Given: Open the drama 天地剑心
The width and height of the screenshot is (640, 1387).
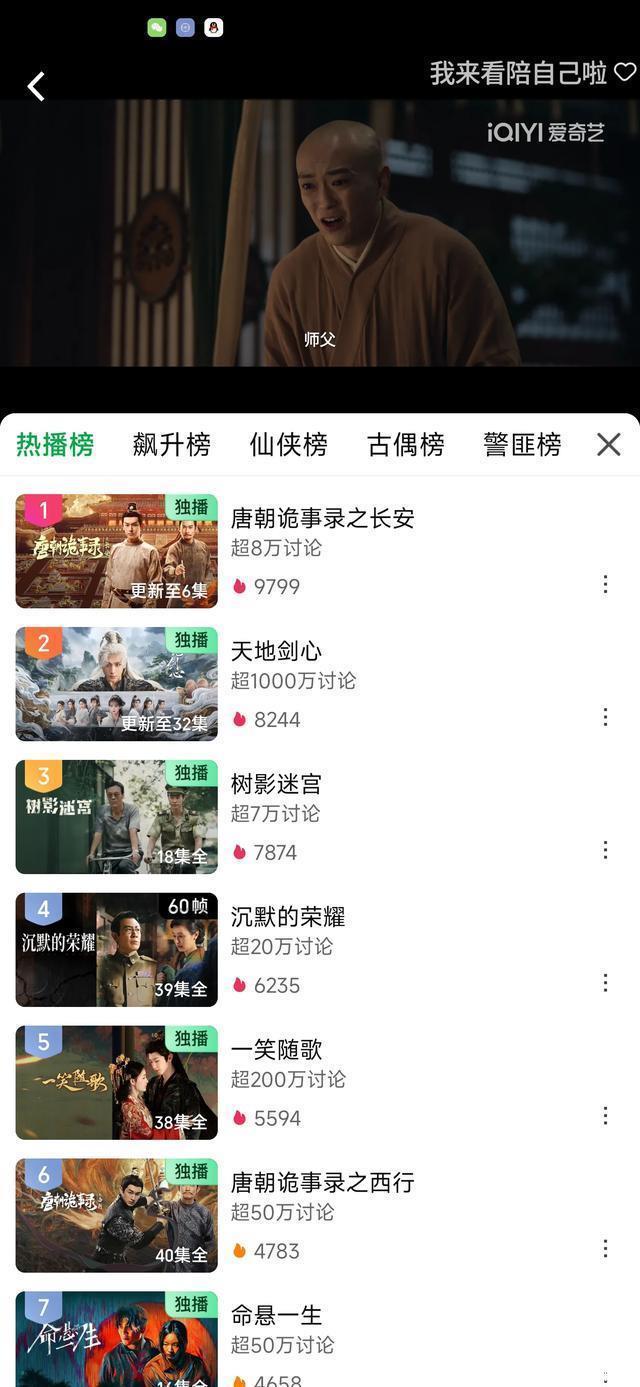Looking at the screenshot, I should point(276,651).
